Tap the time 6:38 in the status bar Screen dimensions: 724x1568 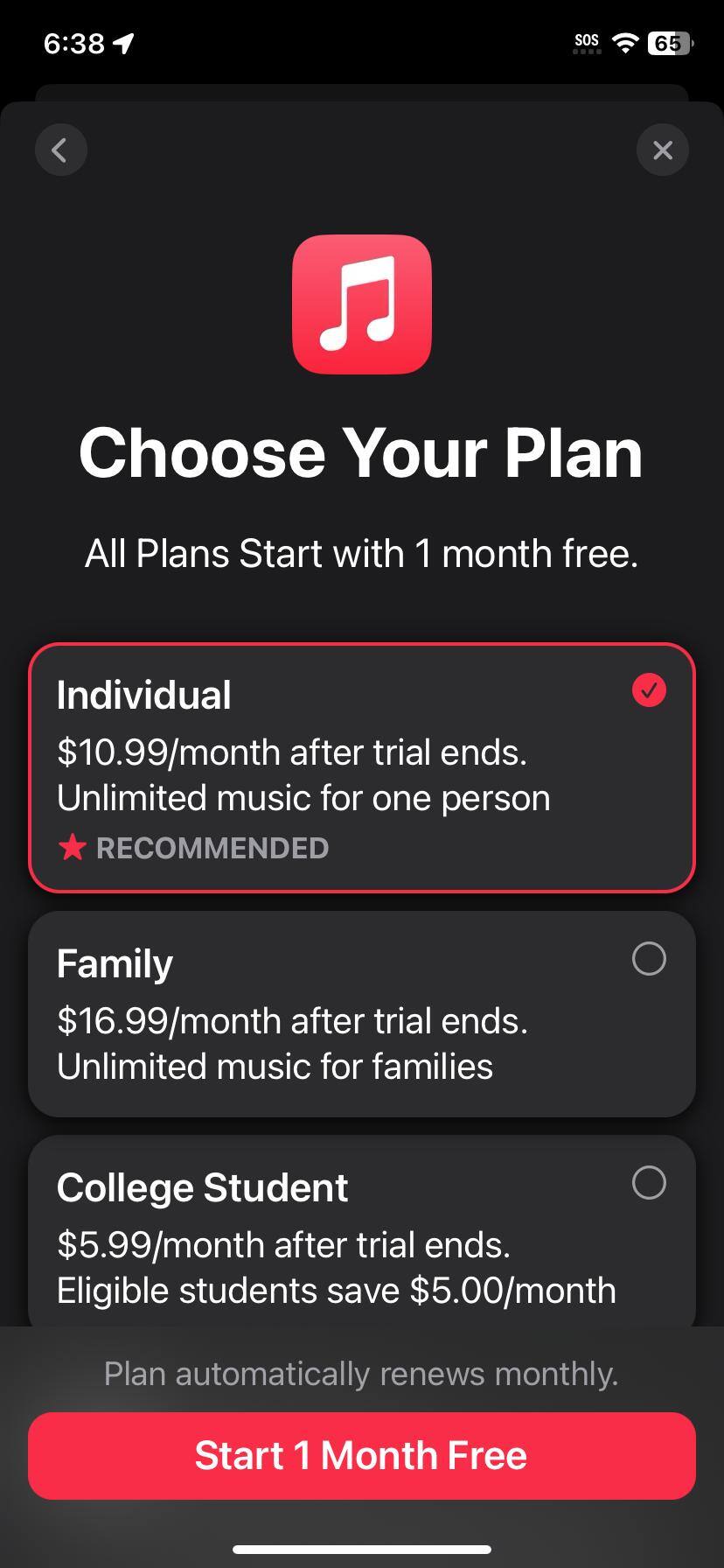[72, 43]
